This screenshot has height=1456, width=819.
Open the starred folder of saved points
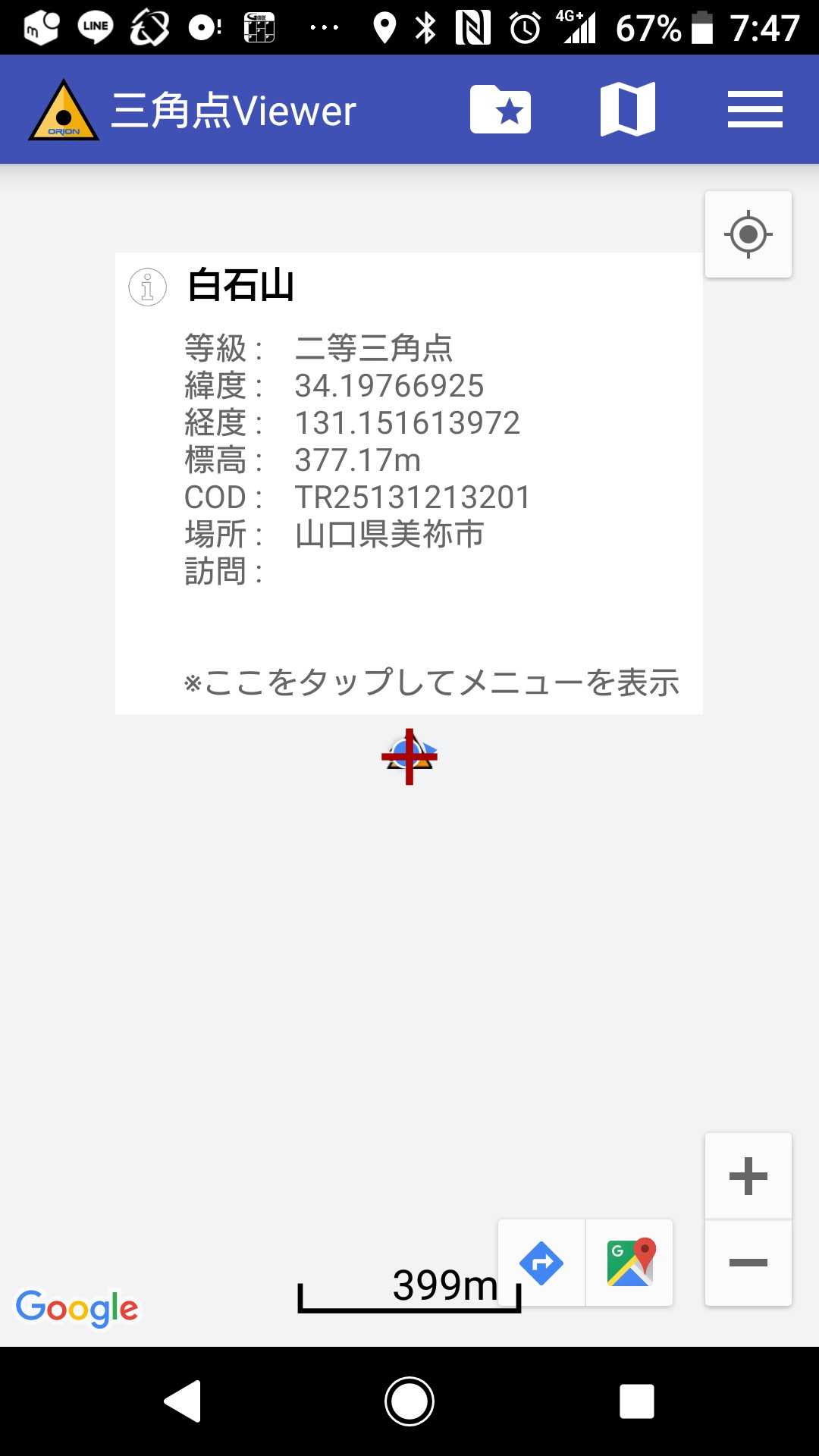point(500,110)
